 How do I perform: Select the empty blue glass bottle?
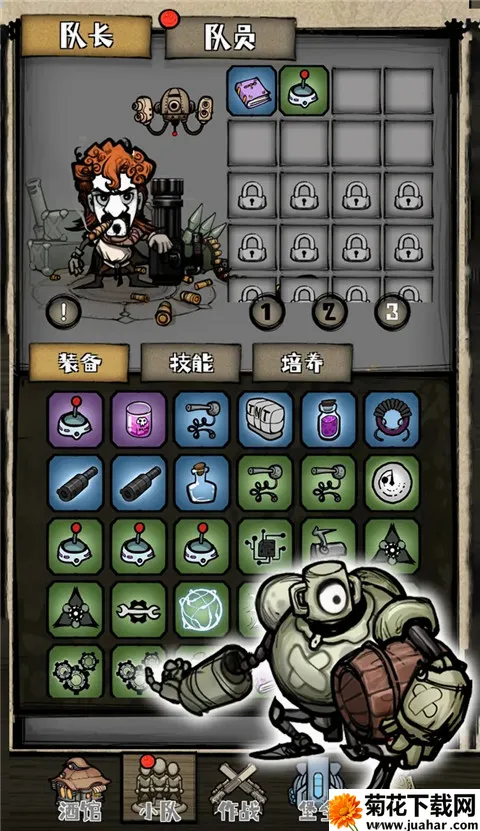[x=202, y=483]
